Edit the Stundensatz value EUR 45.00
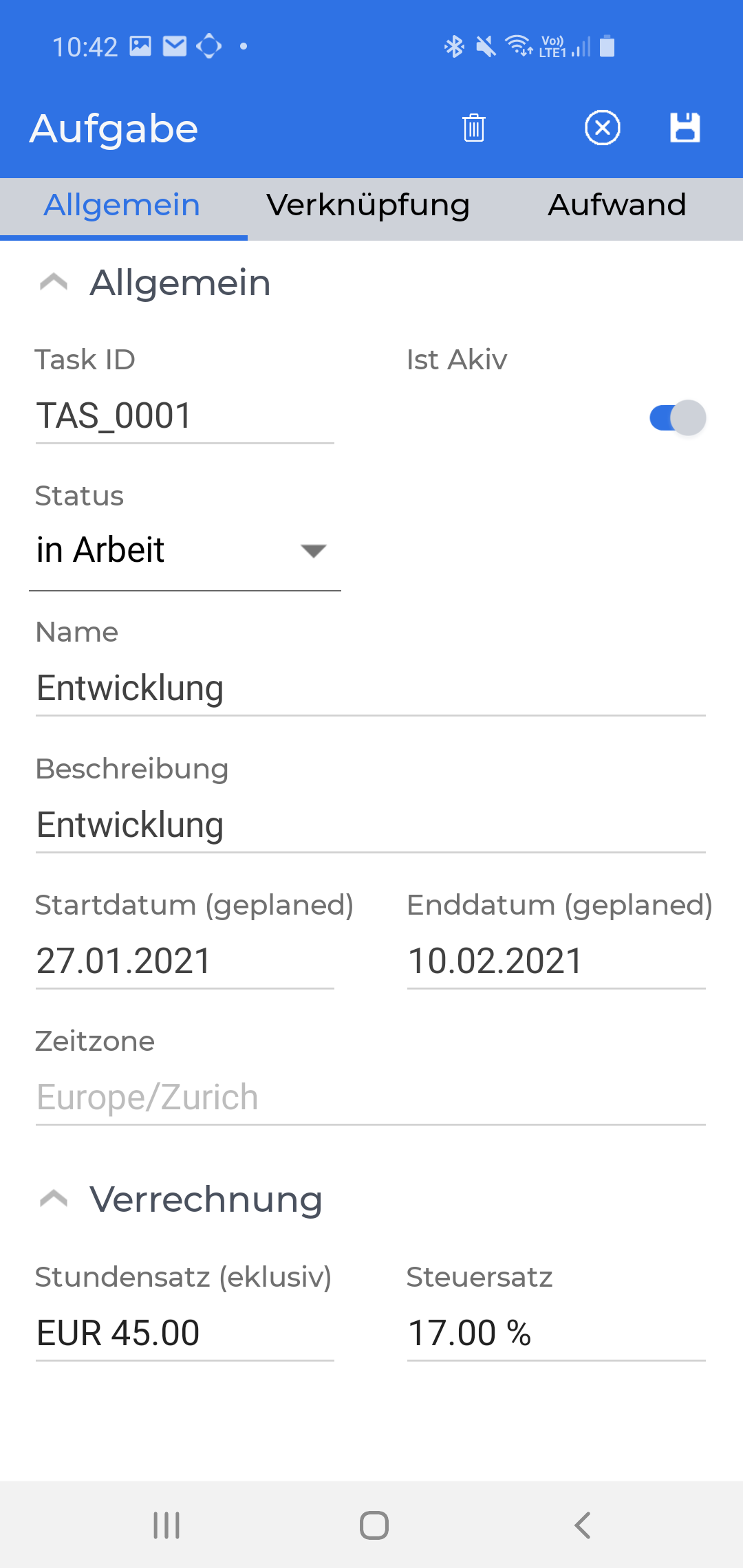 click(x=182, y=1333)
